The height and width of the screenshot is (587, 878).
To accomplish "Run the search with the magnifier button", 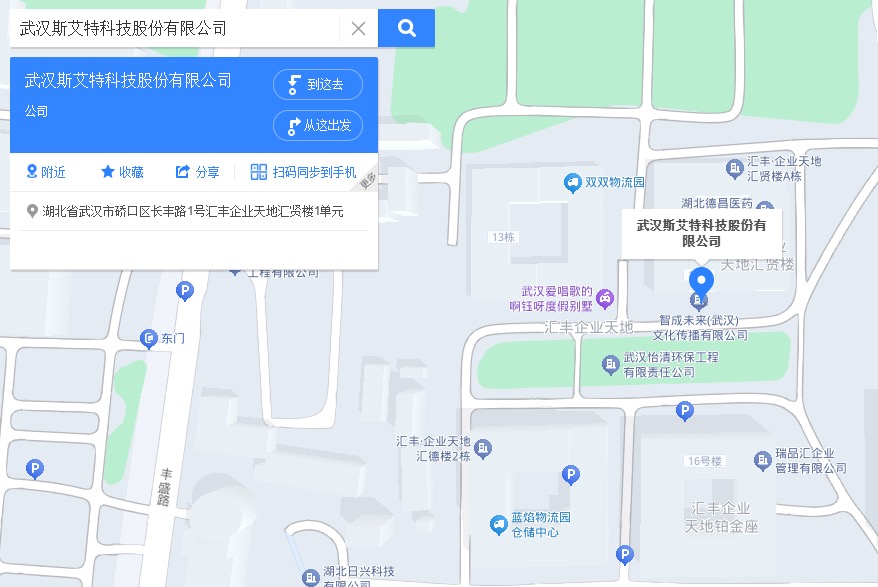I will 407,28.
